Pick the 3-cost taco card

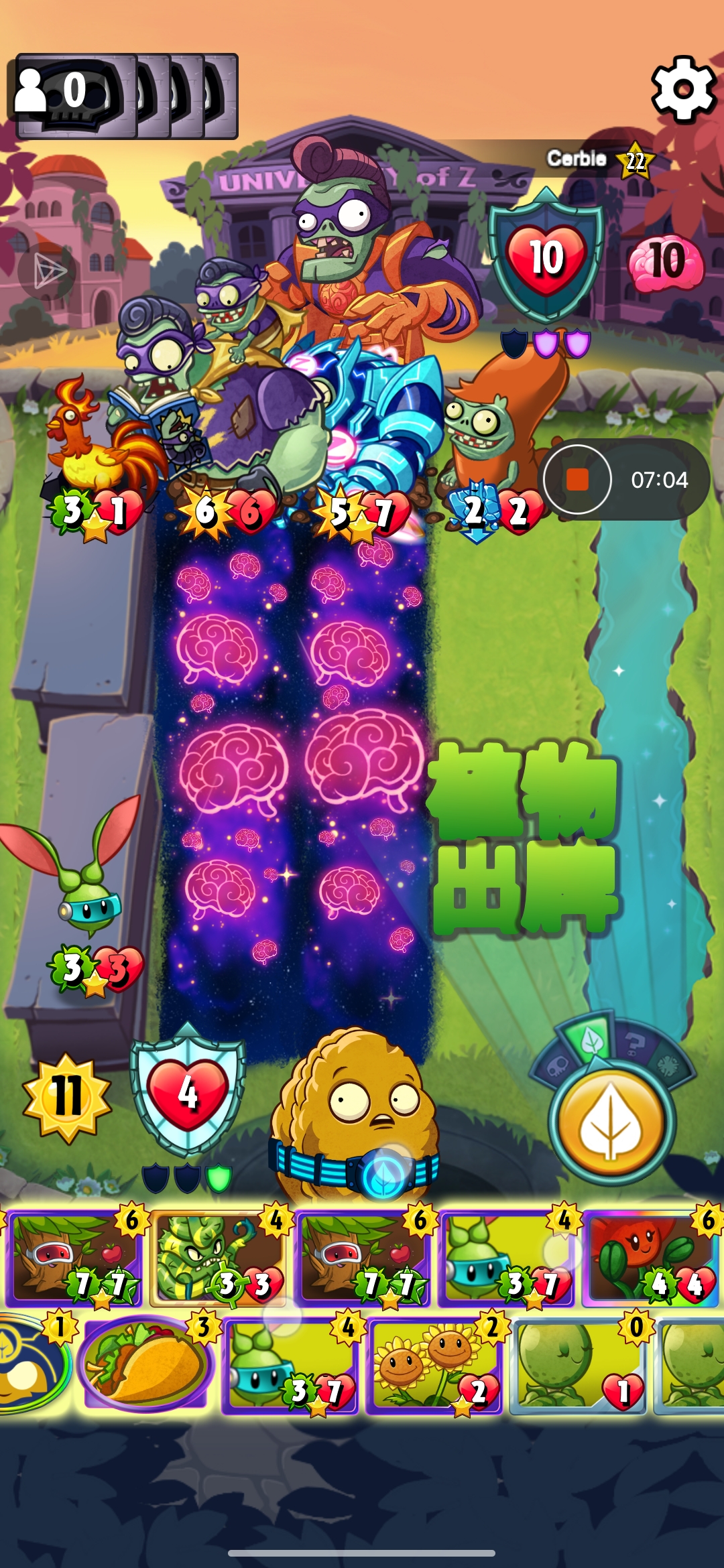(145, 1364)
